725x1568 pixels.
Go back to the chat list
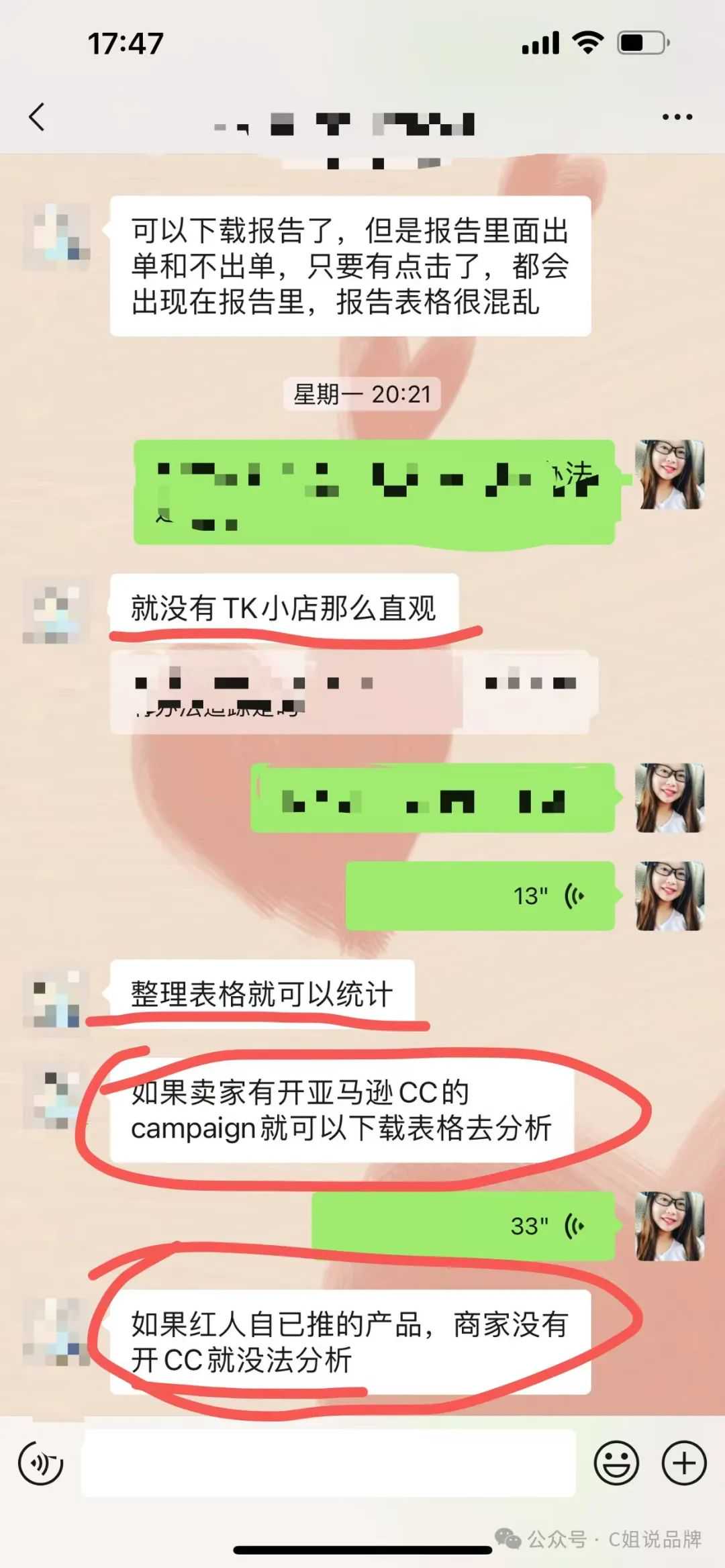[38, 117]
